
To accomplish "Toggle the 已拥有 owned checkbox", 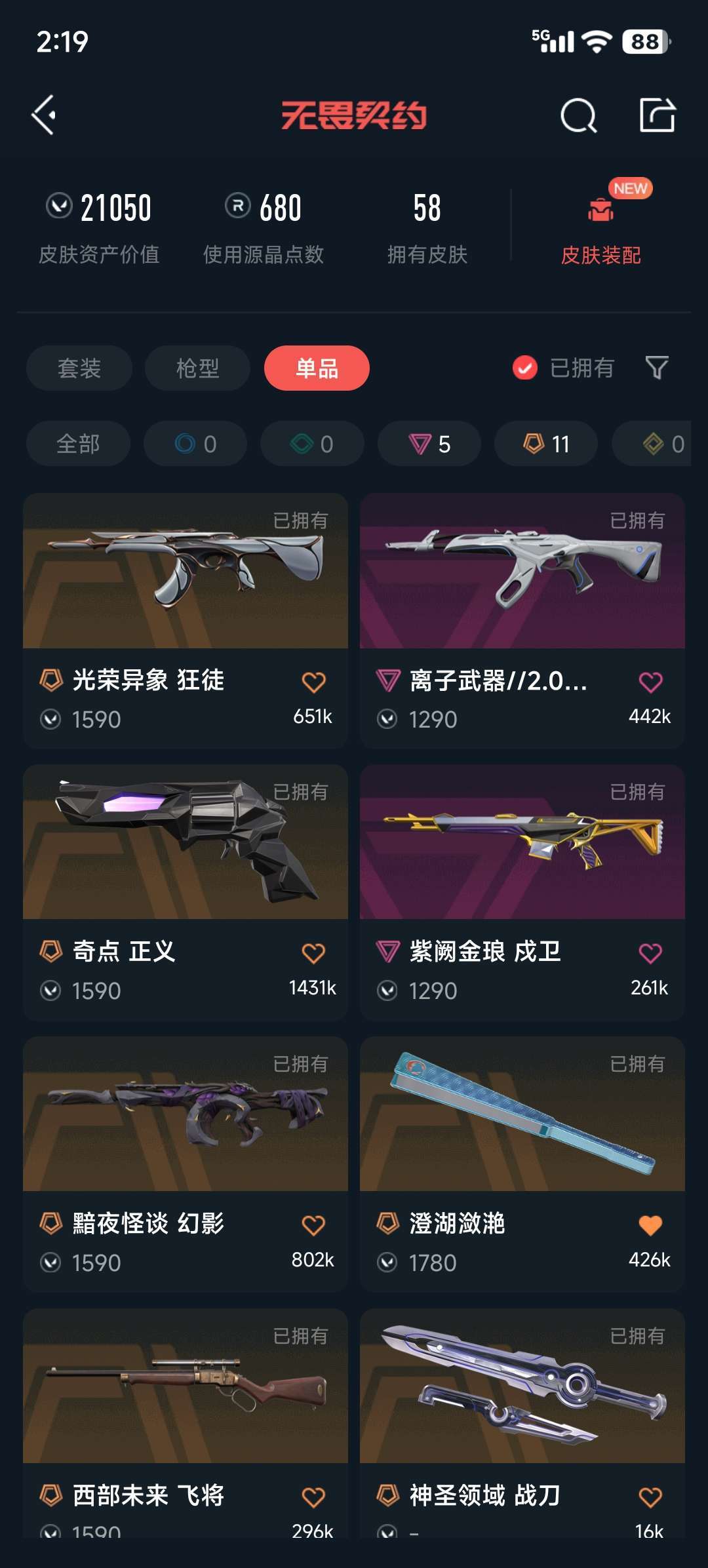I will tap(525, 368).
